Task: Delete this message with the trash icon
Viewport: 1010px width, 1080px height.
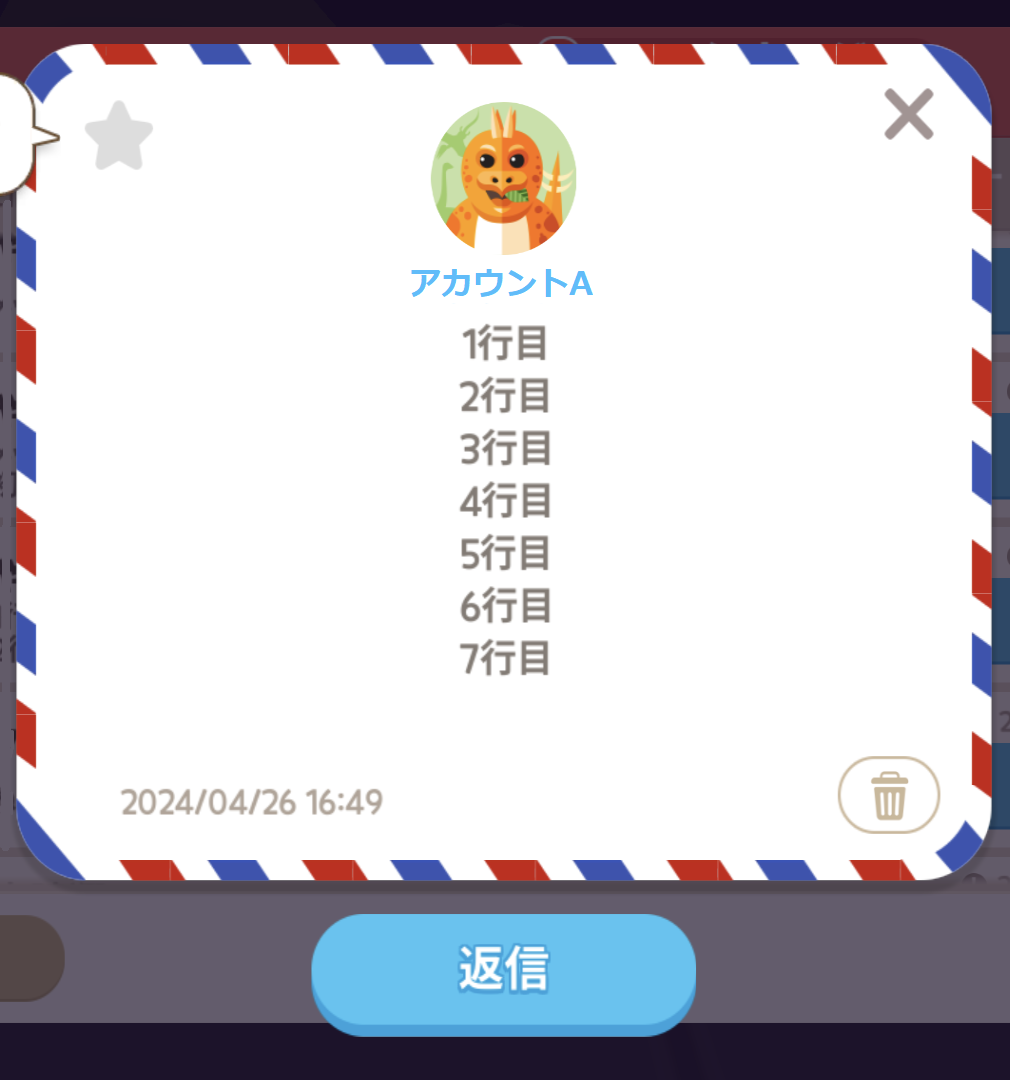Action: pos(888,796)
